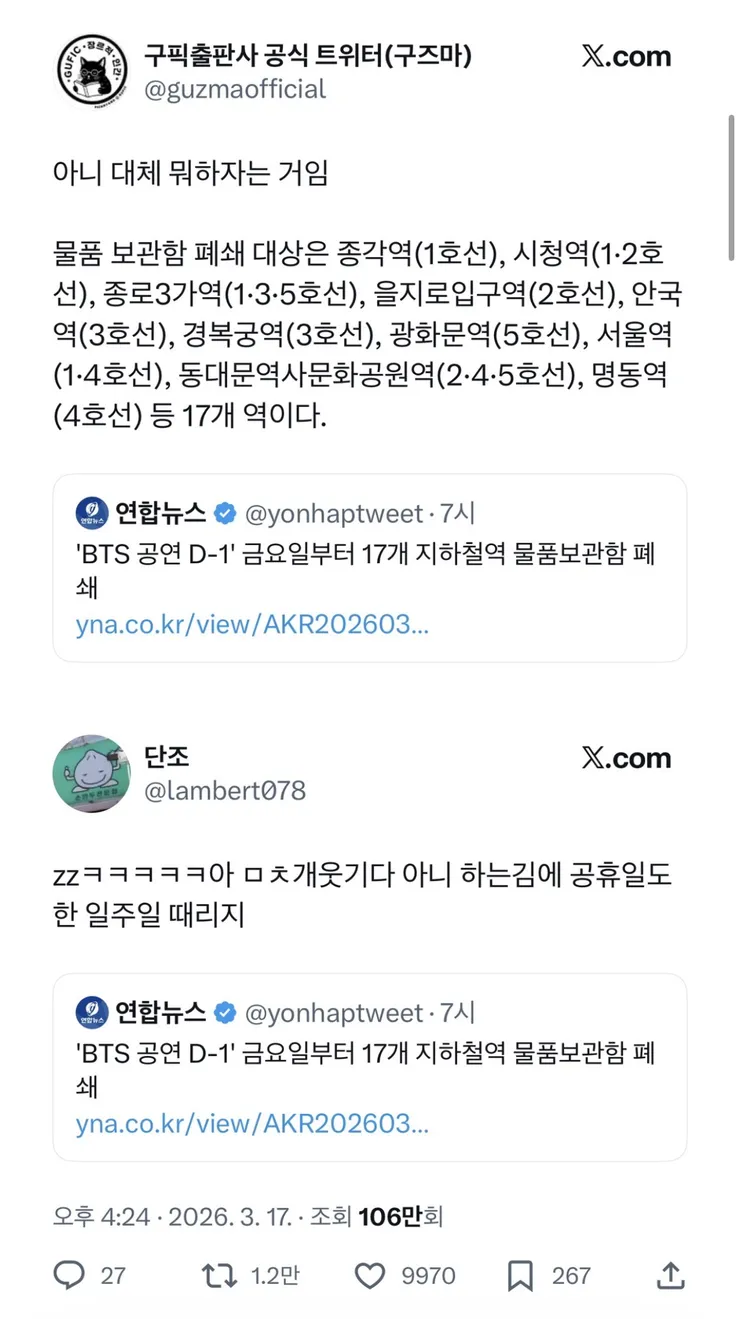
Task: Open the @lambert078 handle
Action: 225,791
